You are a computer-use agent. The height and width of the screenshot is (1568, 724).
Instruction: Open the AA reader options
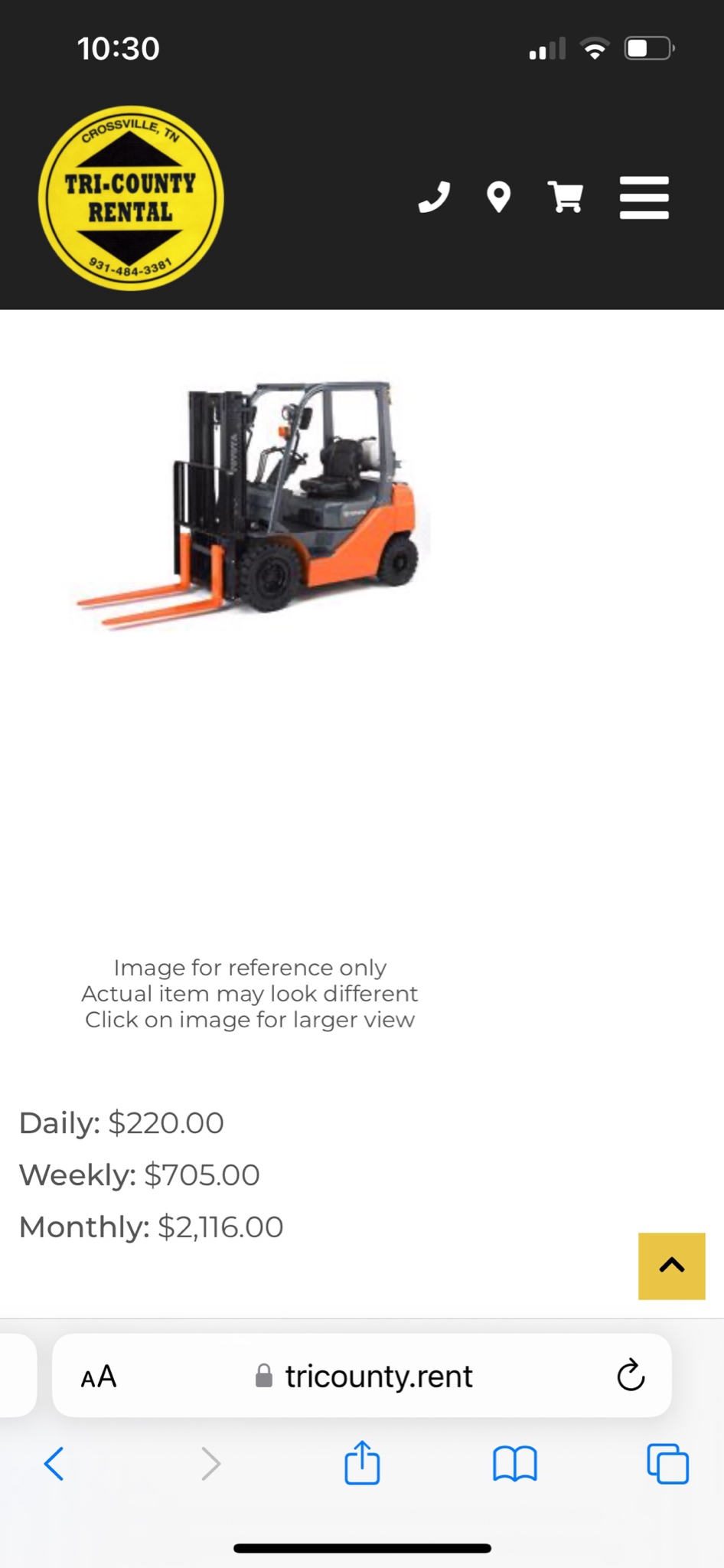coord(99,1377)
